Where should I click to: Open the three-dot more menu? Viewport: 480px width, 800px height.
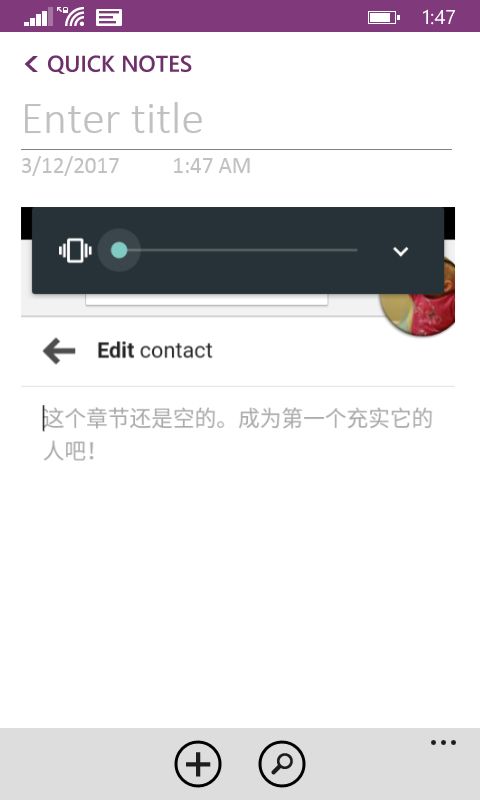[x=443, y=742]
